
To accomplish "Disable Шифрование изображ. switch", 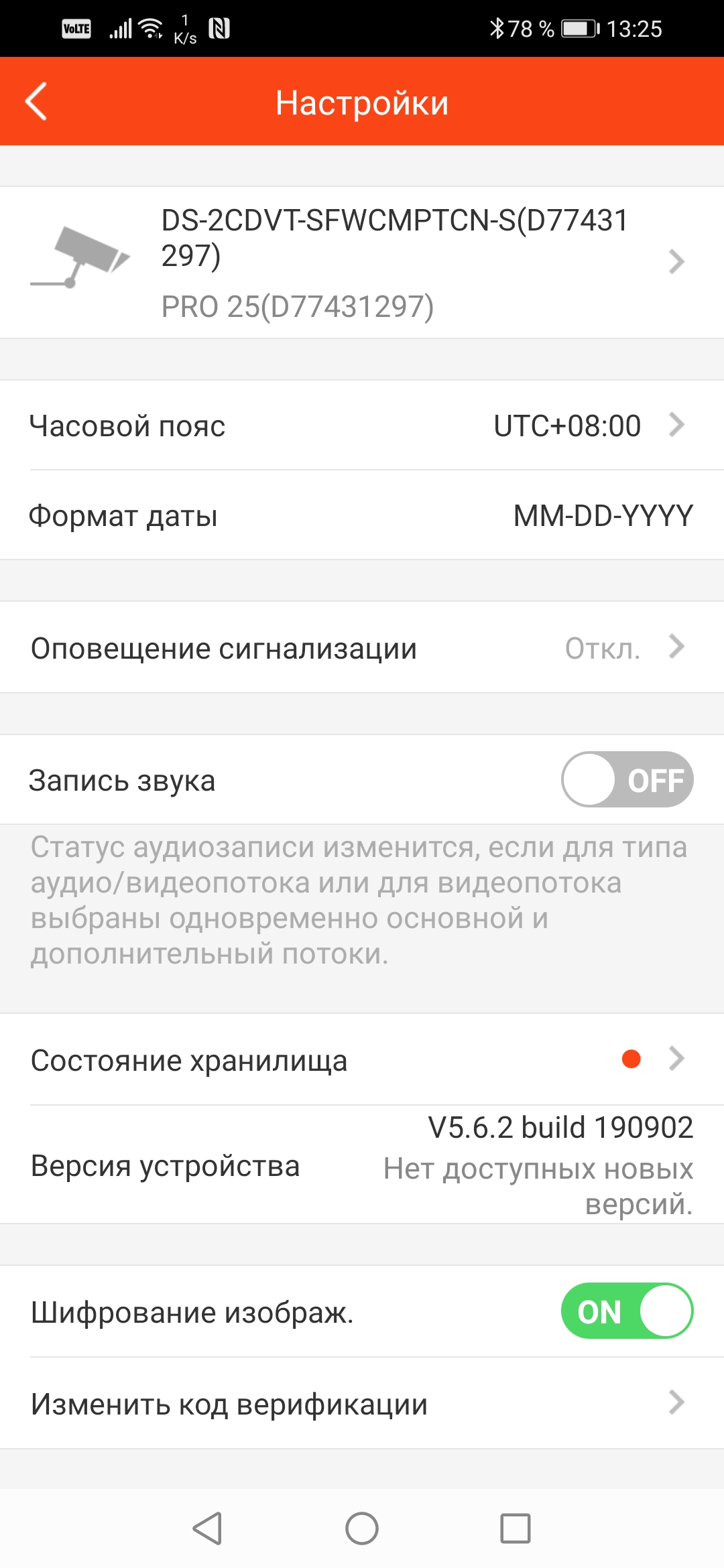I will point(626,1311).
